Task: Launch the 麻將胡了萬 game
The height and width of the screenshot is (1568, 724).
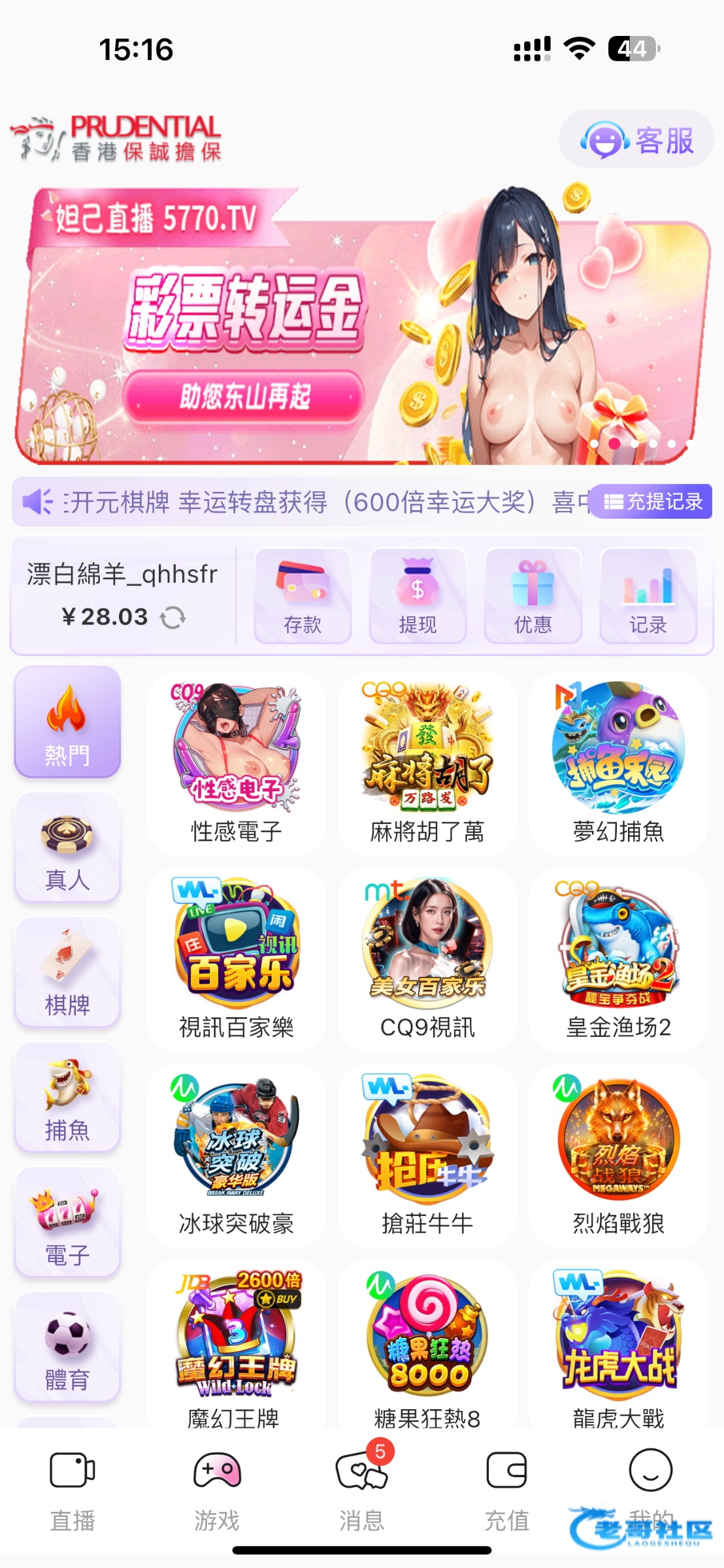Action: click(427, 762)
